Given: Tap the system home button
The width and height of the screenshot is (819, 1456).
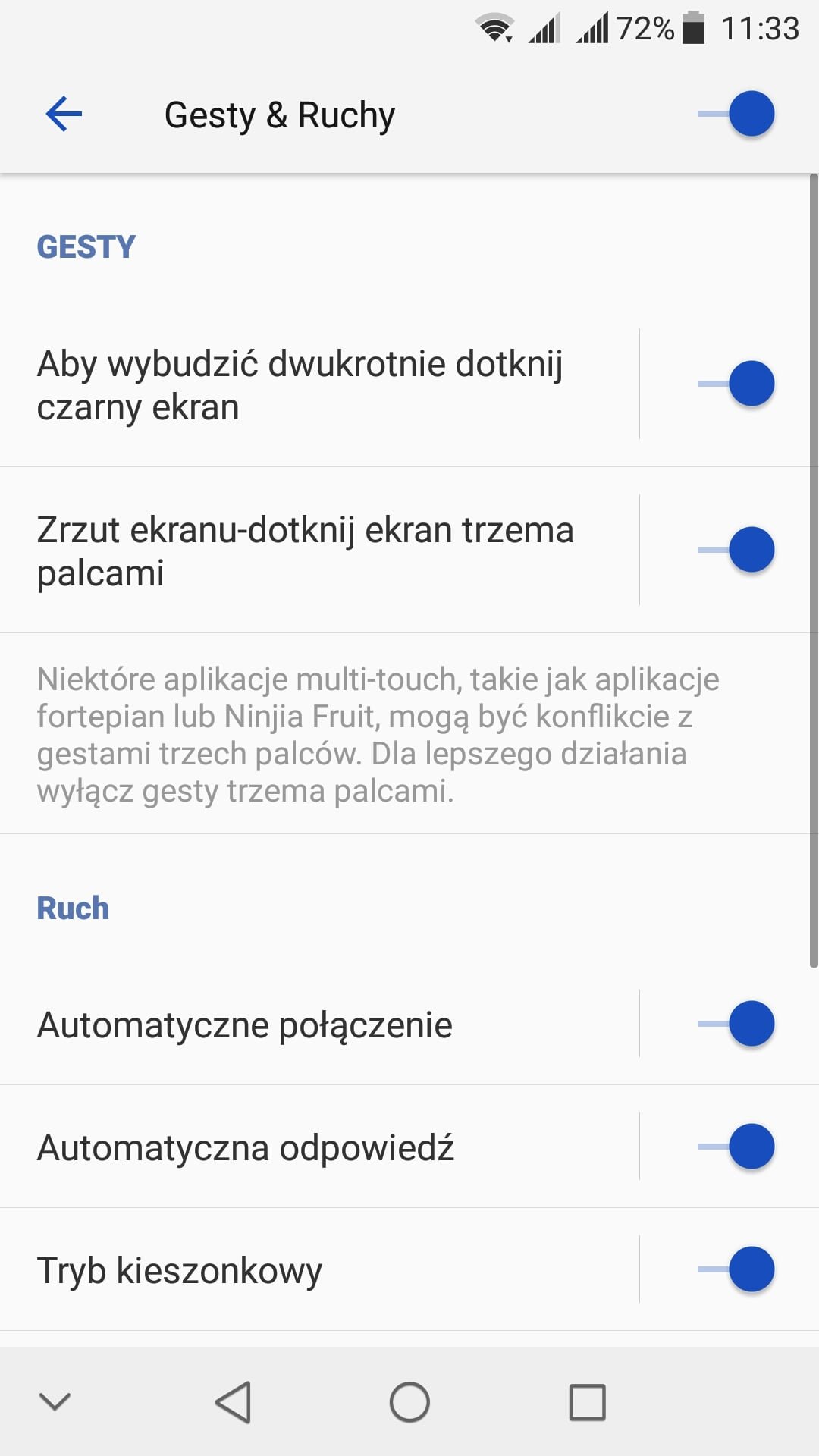Looking at the screenshot, I should tap(409, 1402).
